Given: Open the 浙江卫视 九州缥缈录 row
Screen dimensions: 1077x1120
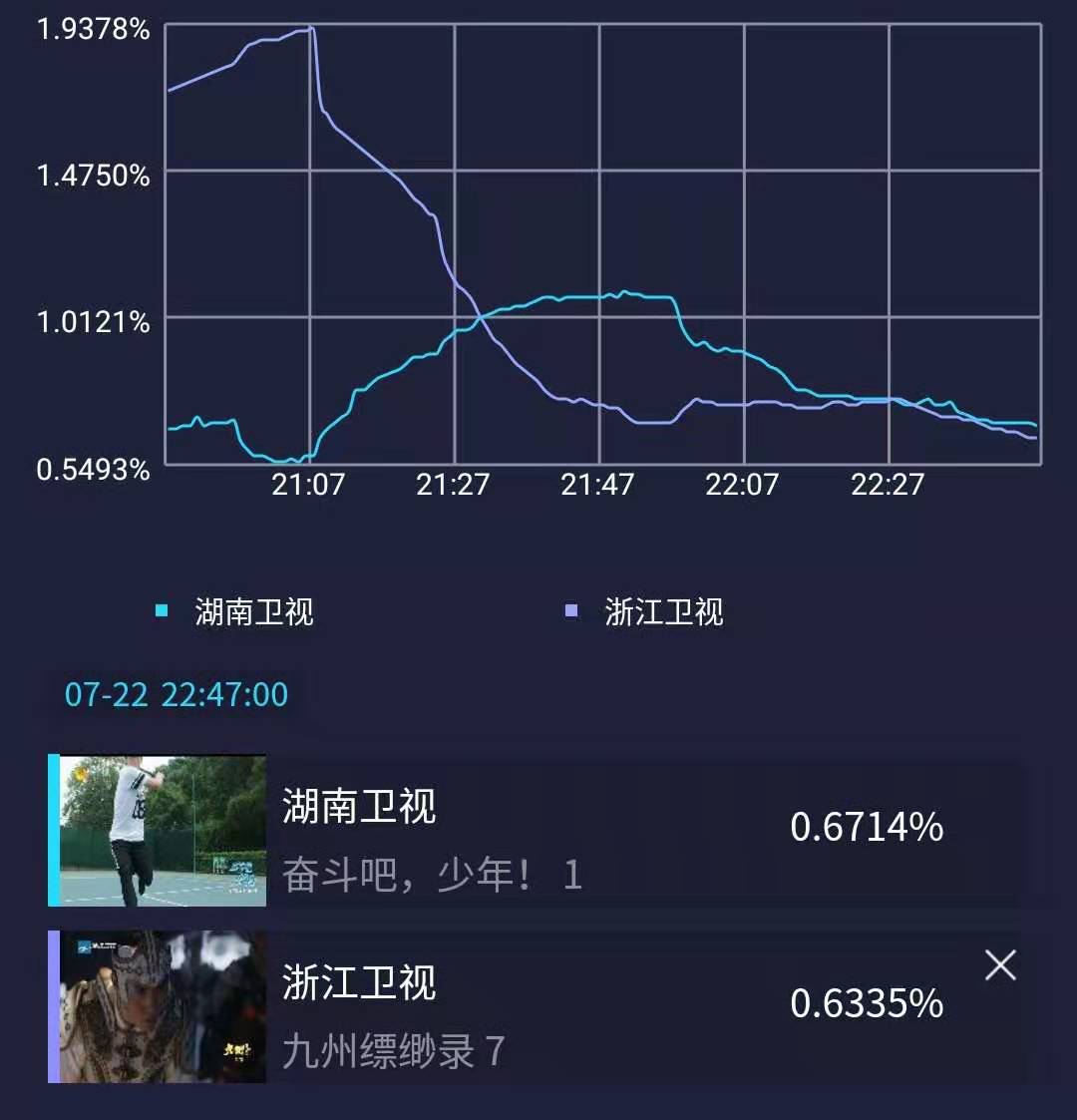Looking at the screenshot, I should click(x=538, y=1007).
